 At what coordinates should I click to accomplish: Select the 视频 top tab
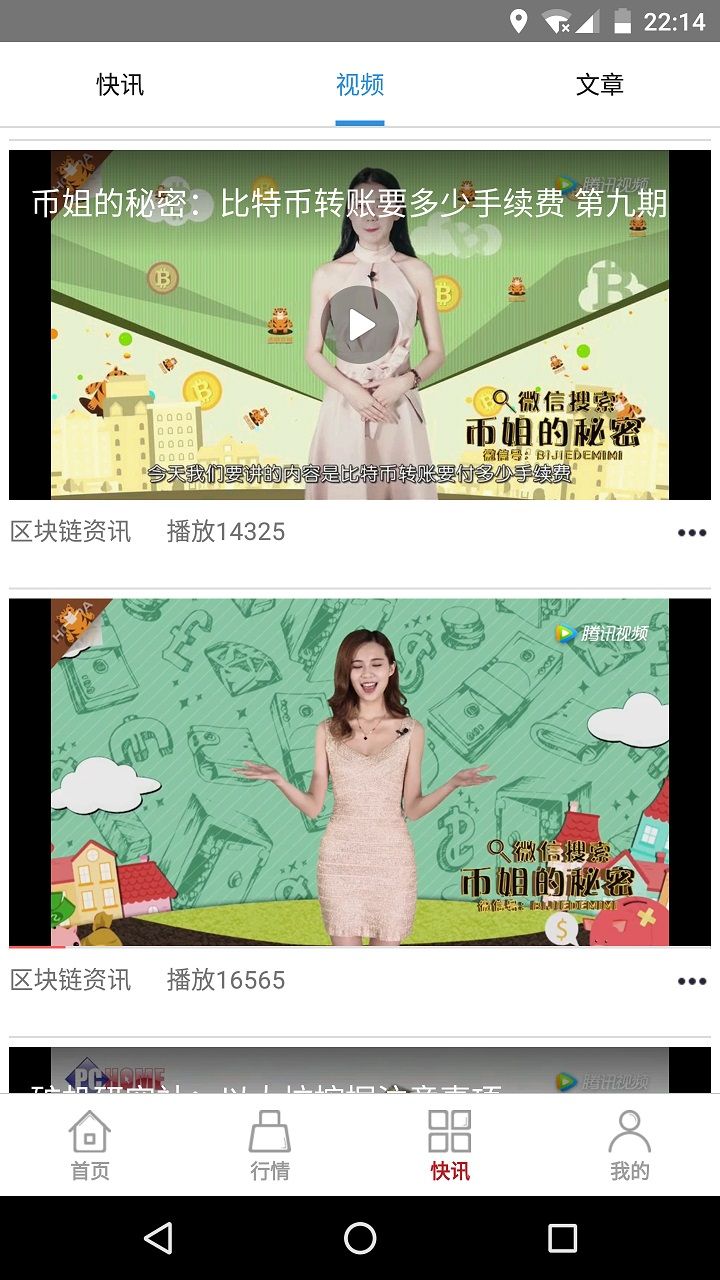click(x=360, y=85)
